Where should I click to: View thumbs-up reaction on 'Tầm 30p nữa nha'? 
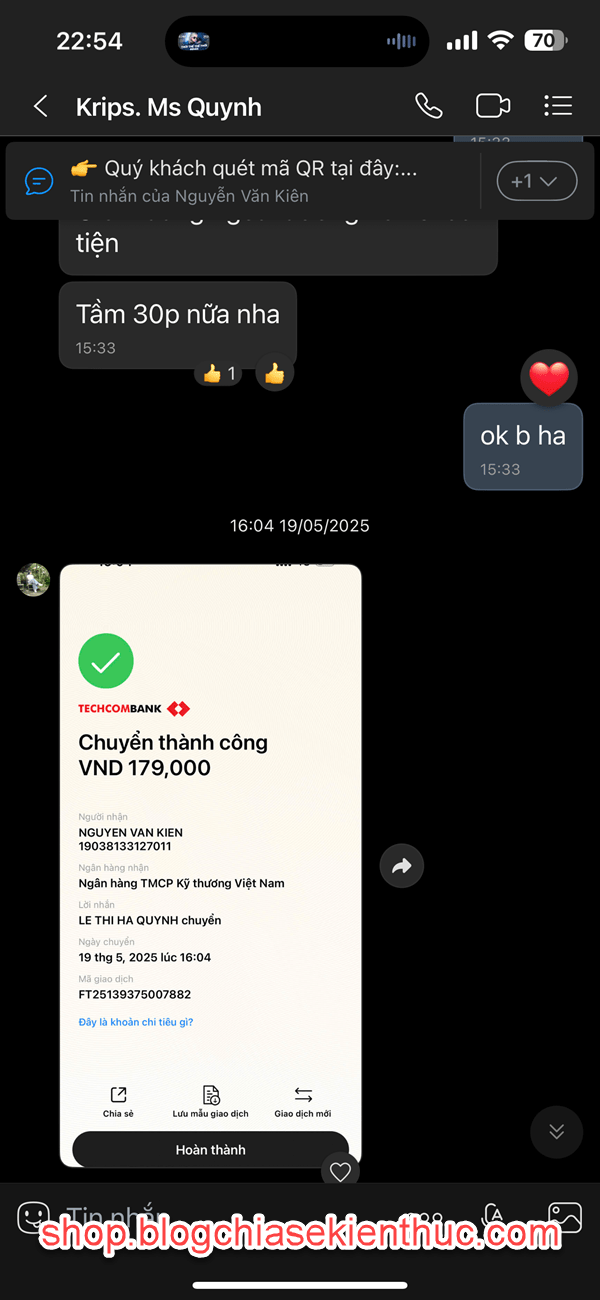[x=219, y=373]
